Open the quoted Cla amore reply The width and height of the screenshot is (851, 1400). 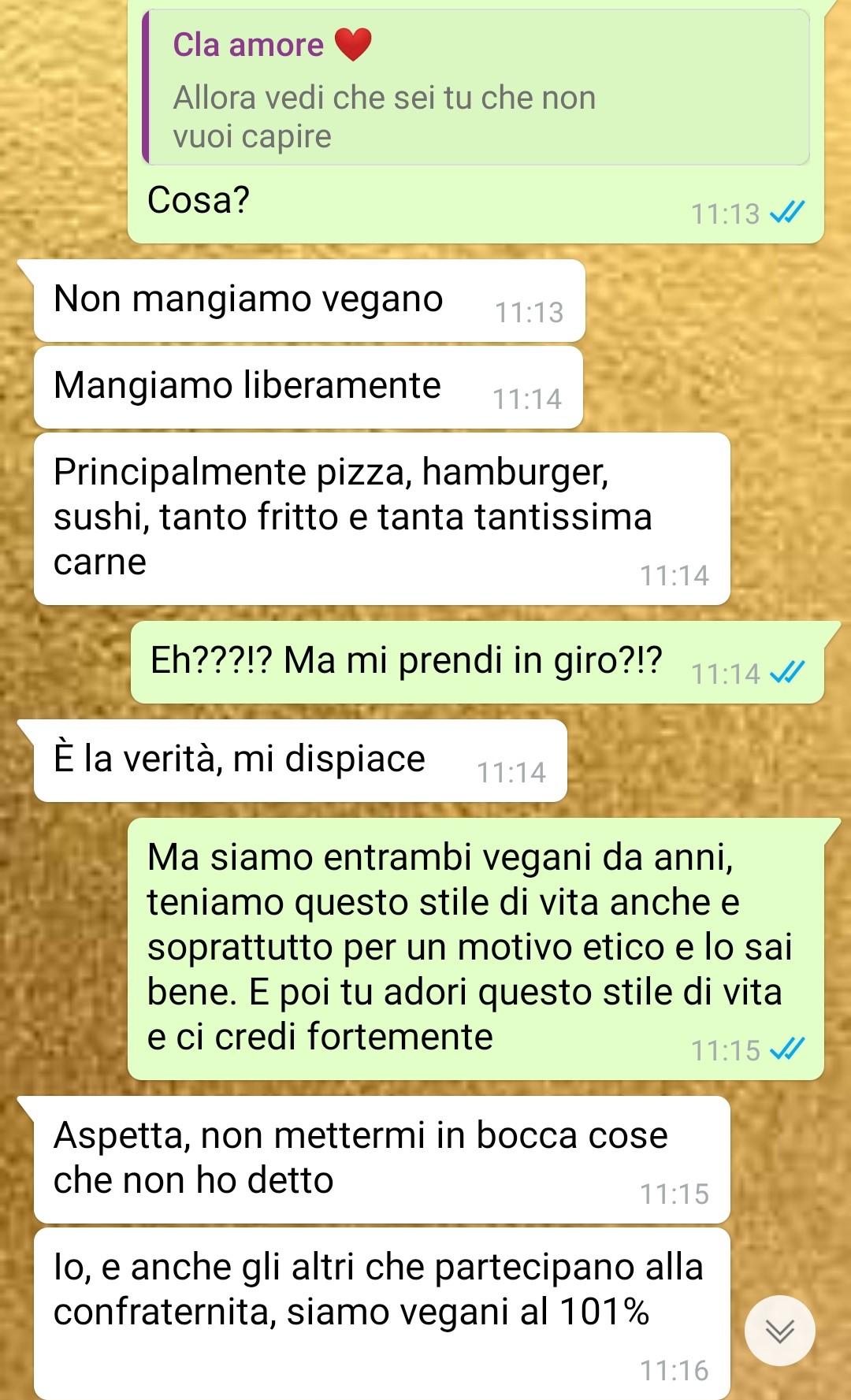[476, 88]
